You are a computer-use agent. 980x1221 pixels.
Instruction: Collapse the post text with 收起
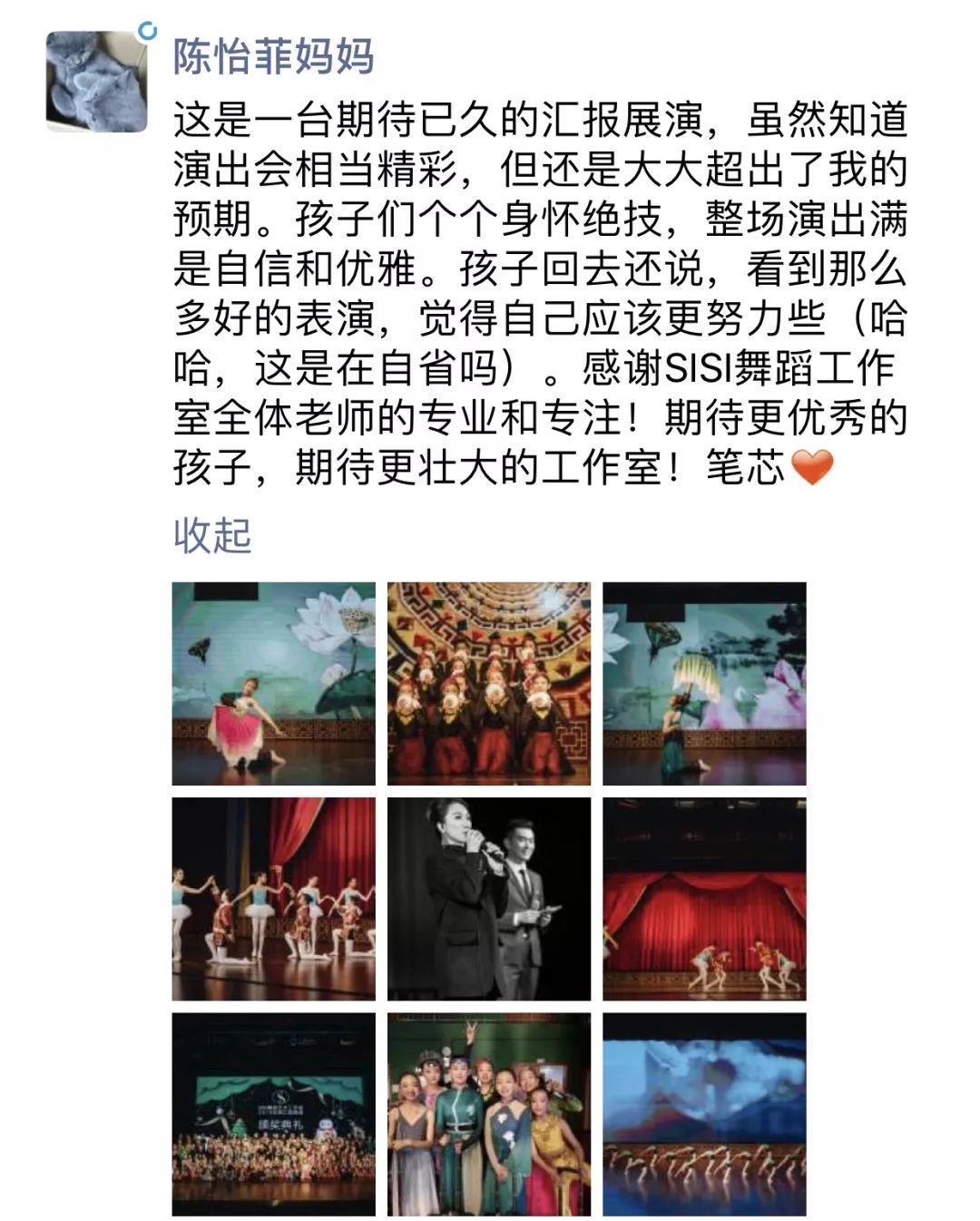211,535
